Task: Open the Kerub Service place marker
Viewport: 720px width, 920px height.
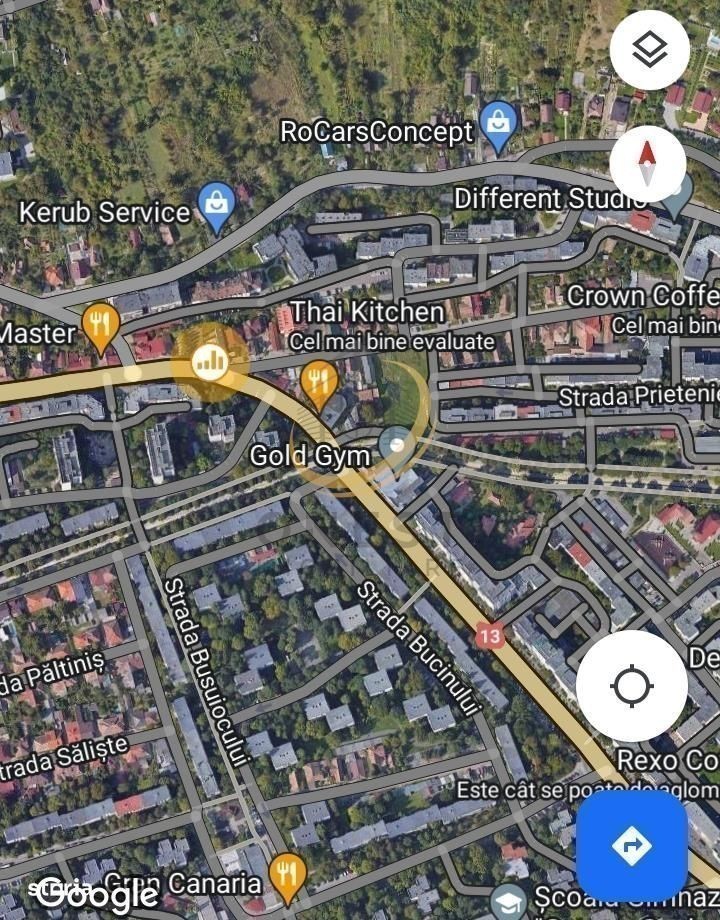Action: [x=216, y=204]
